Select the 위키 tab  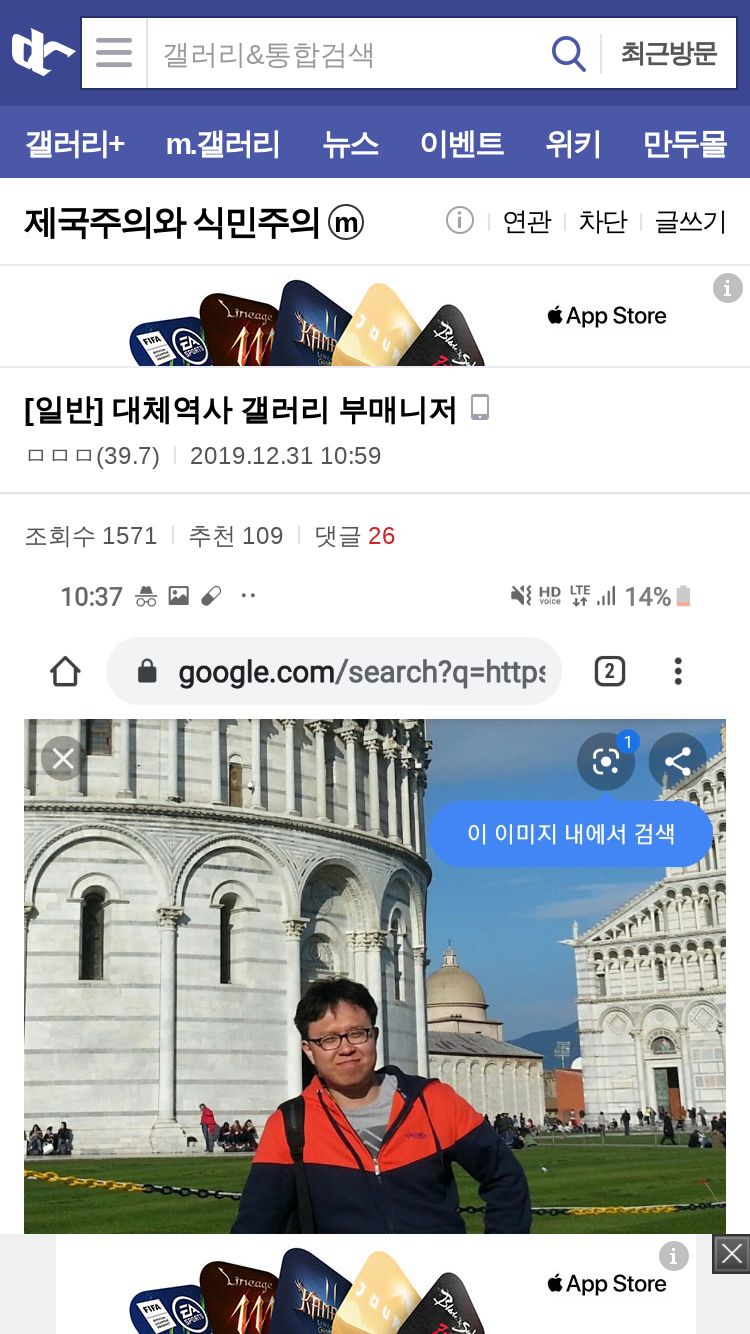(573, 144)
